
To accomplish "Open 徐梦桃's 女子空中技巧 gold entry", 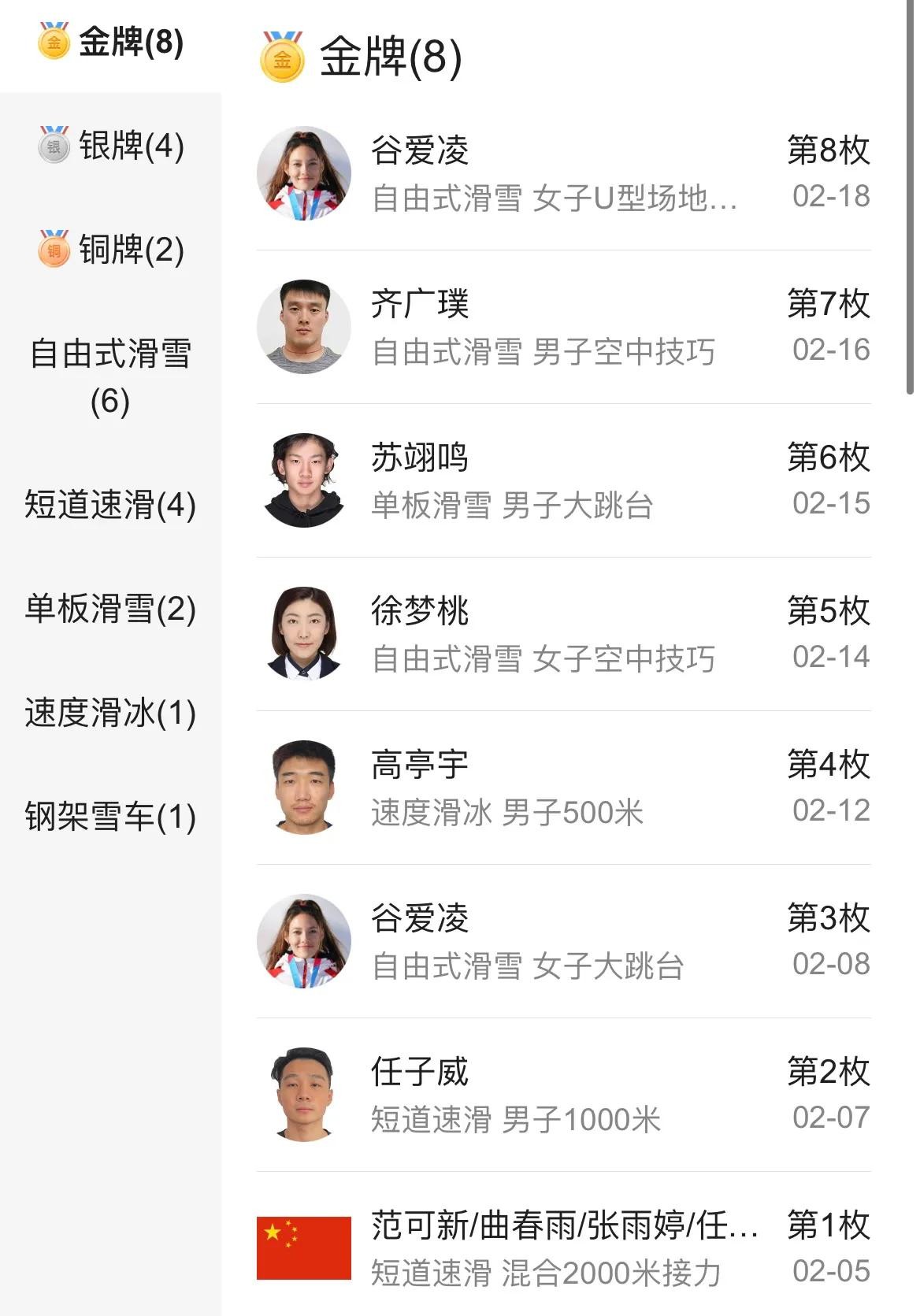I will tap(563, 634).
